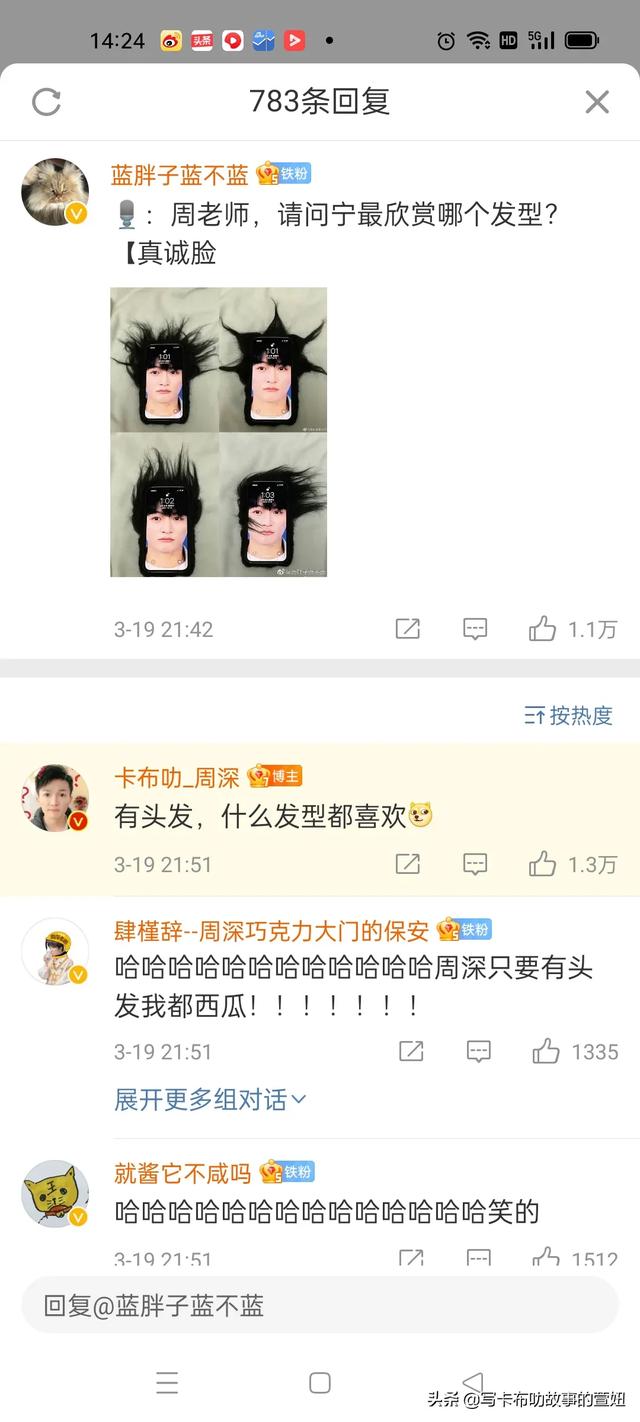
Task: Refresh the 783 replies list
Action: [47, 101]
